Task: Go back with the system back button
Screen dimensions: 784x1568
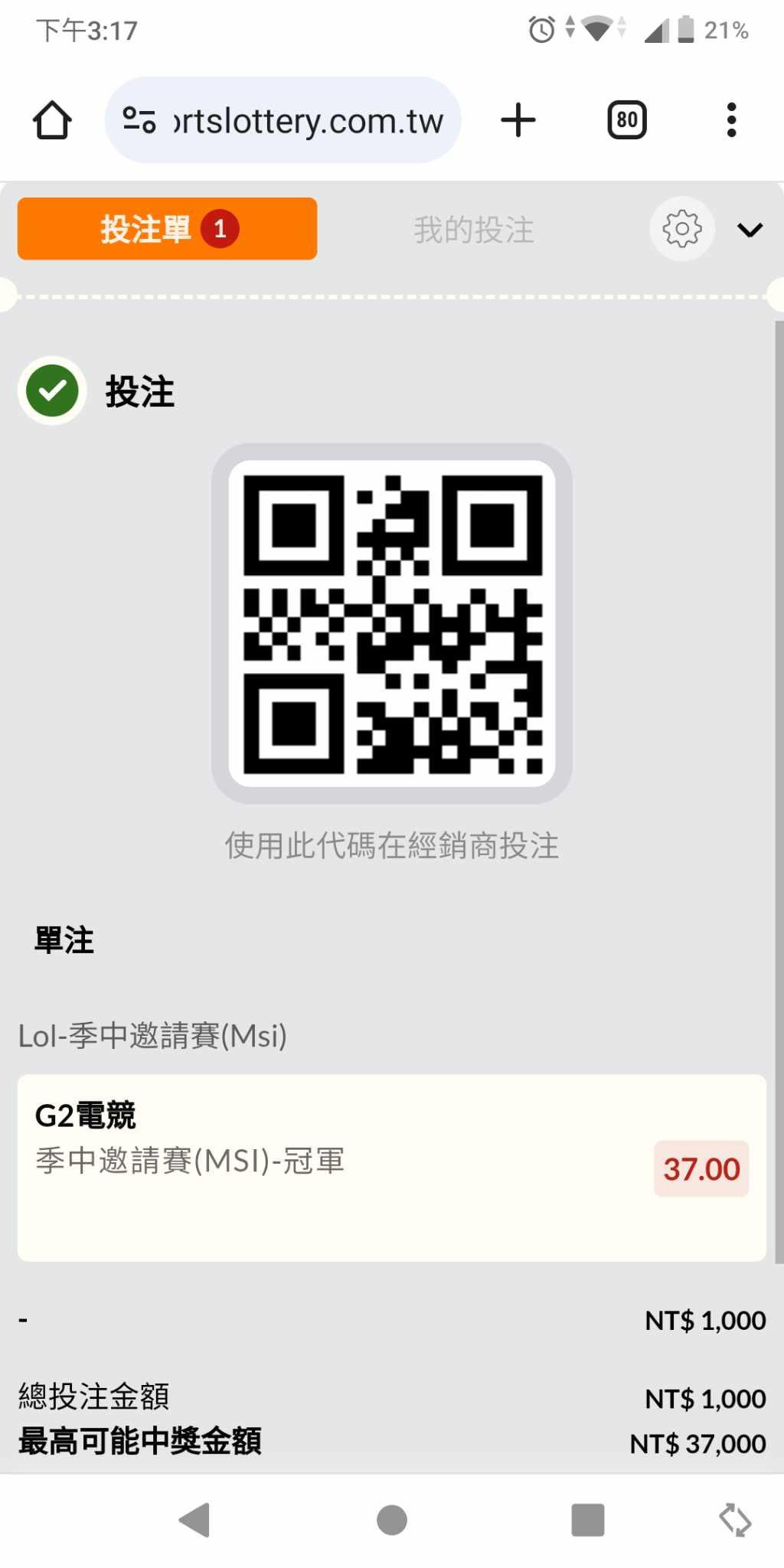Action: click(194, 1520)
